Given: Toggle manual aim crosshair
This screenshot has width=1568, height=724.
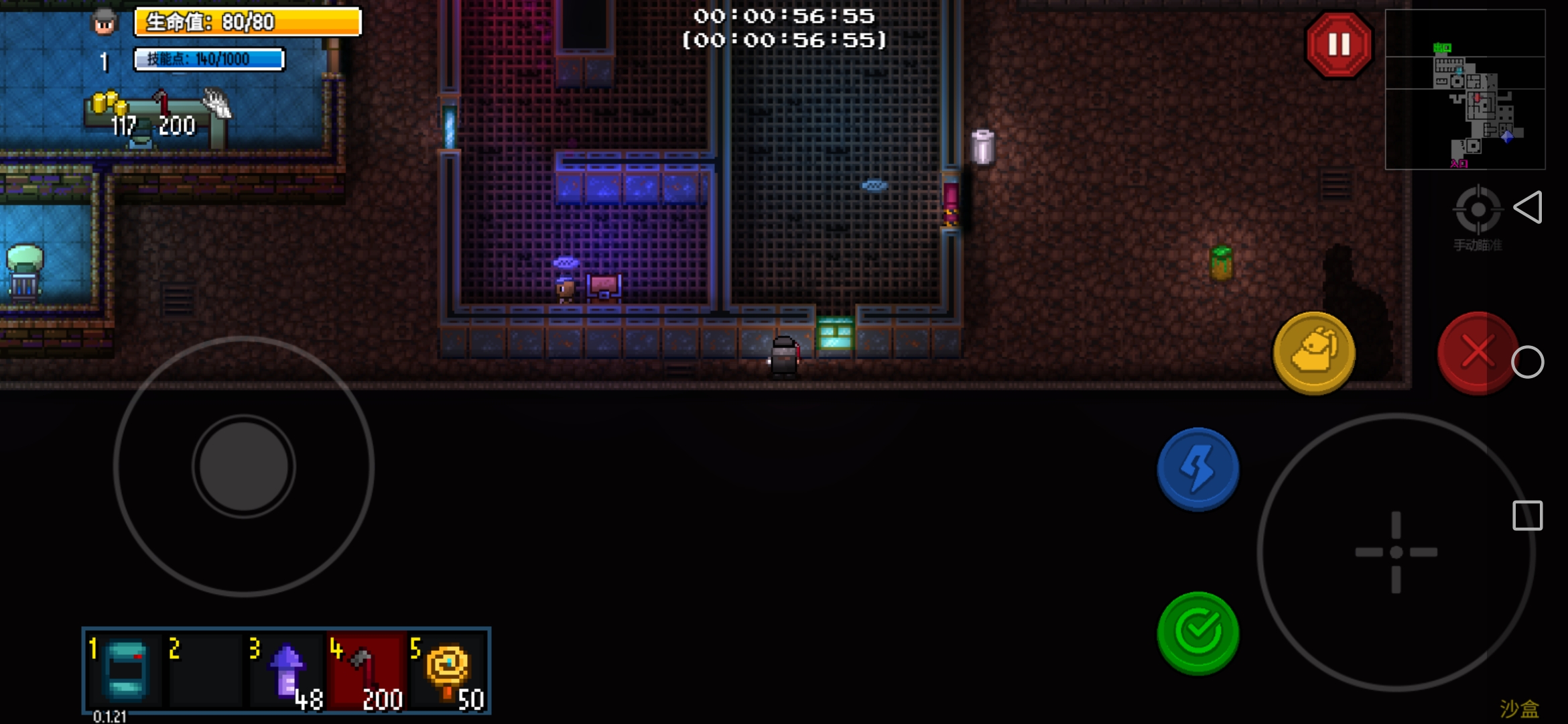Looking at the screenshot, I should point(1477,211).
